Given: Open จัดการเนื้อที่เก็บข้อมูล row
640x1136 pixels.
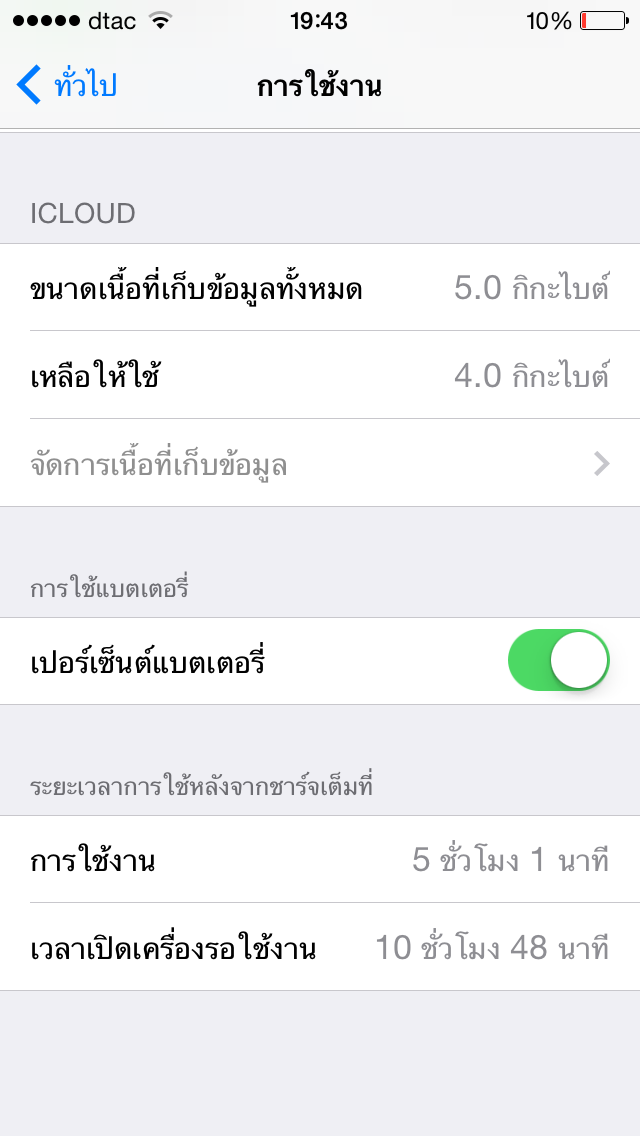Looking at the screenshot, I should 320,464.
